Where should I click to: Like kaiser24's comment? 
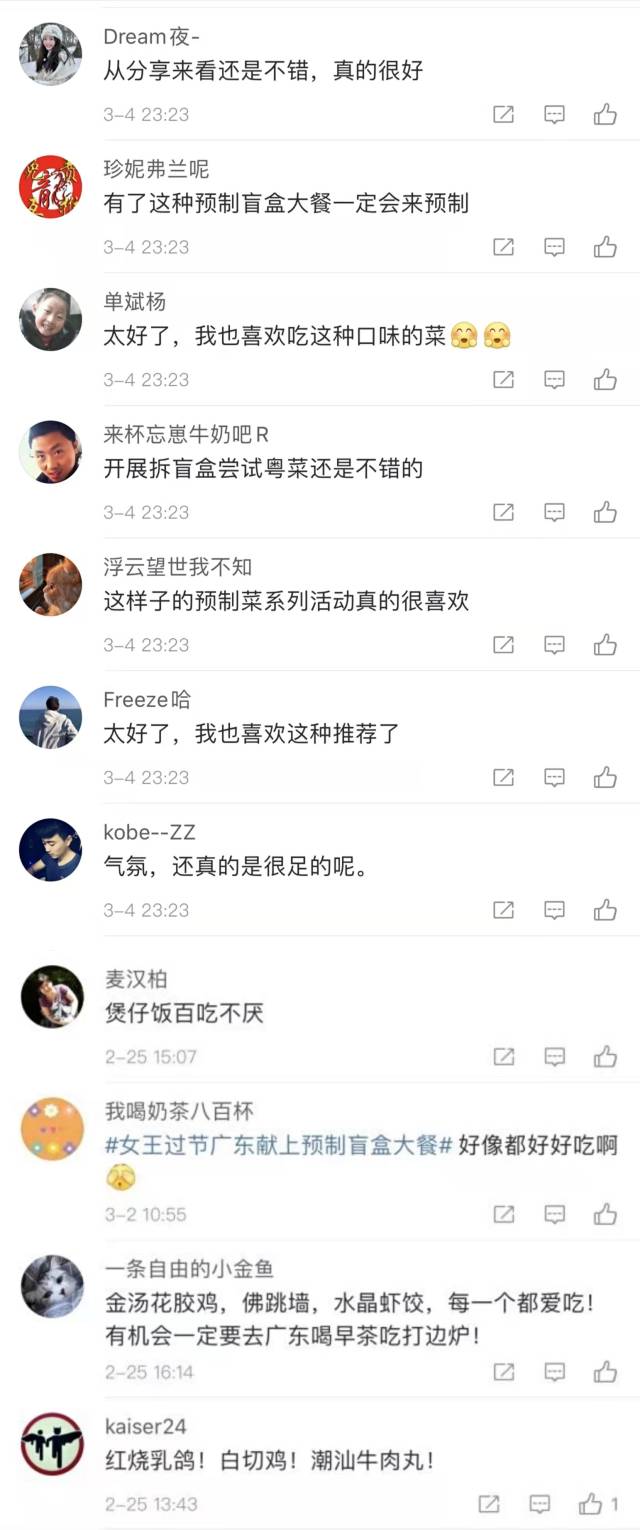click(x=591, y=1504)
